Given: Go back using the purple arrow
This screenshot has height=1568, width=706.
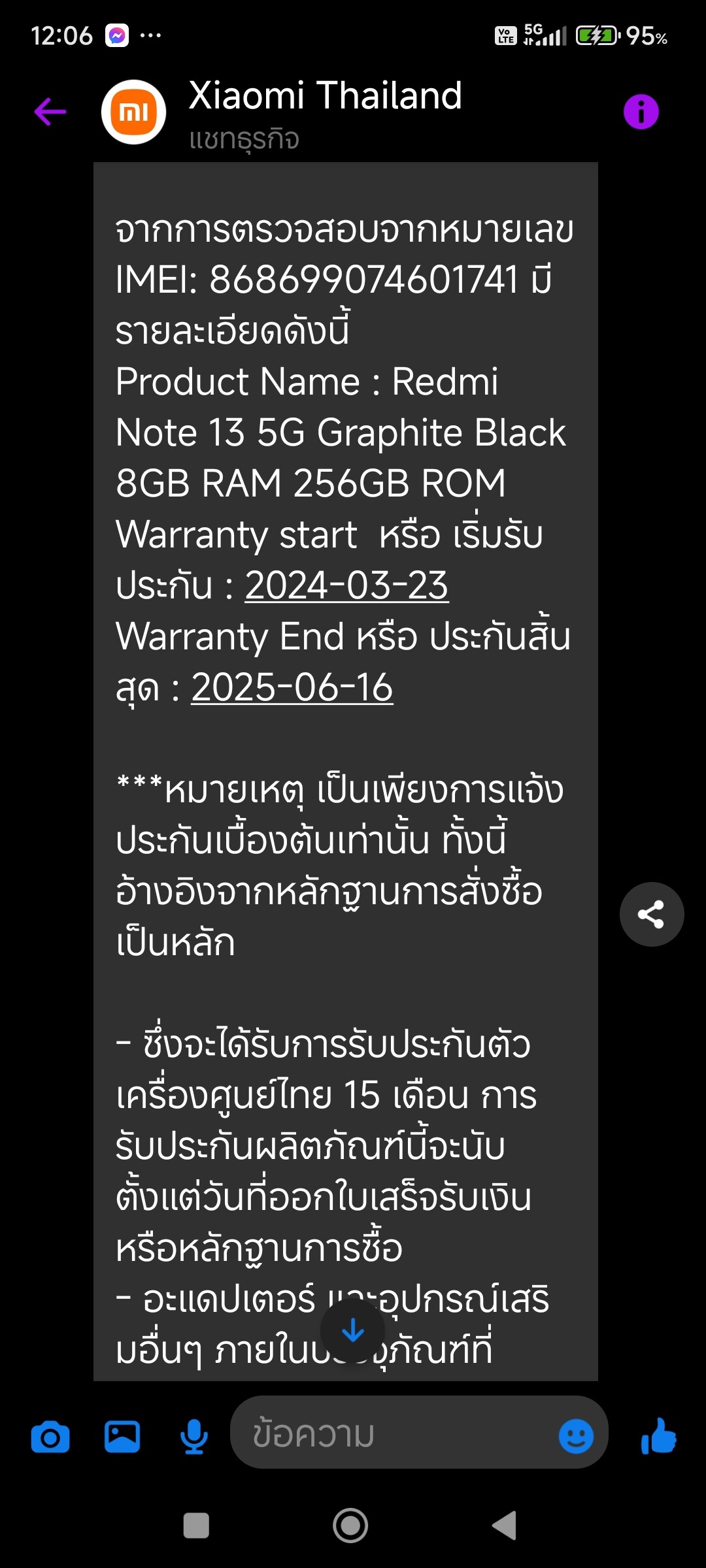Looking at the screenshot, I should 50,112.
